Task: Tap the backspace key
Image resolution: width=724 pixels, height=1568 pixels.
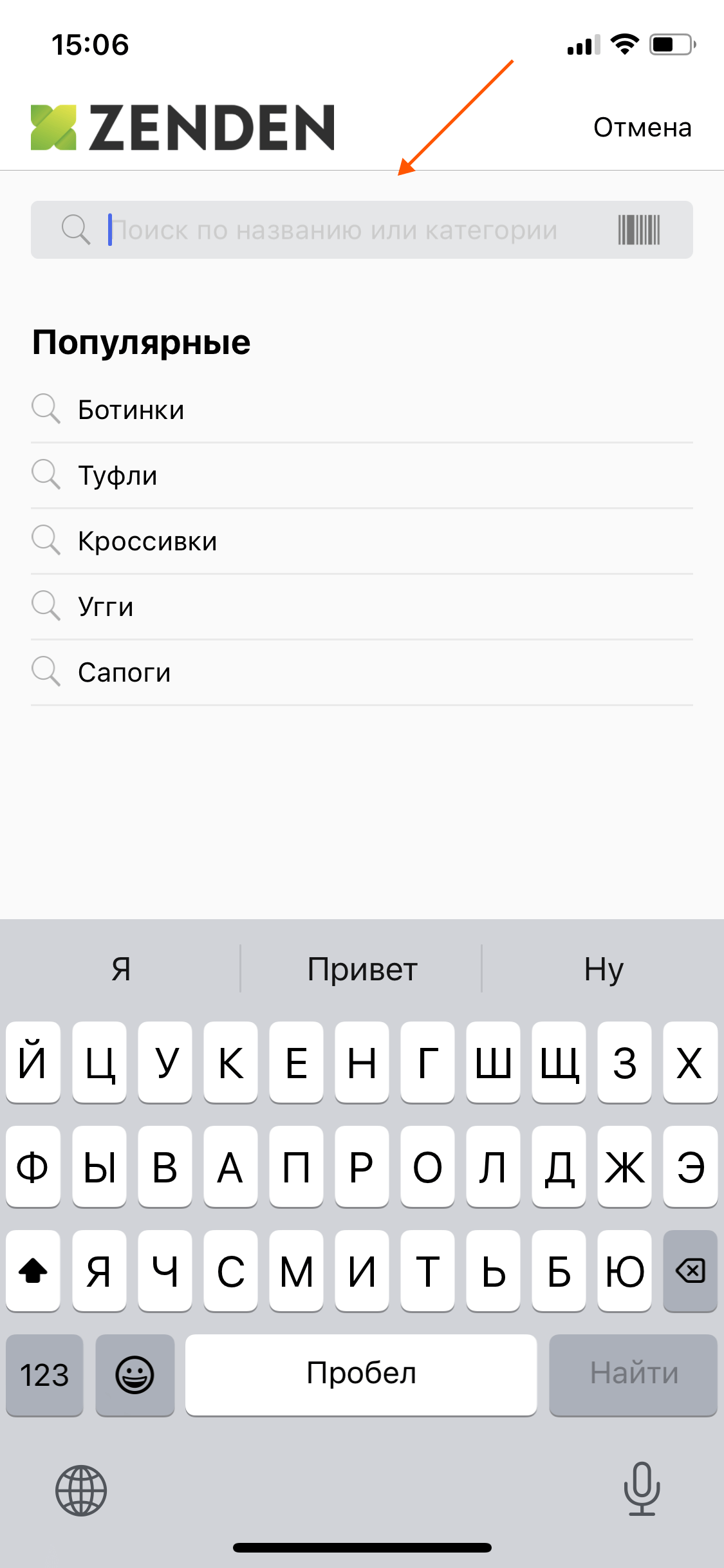Action: 690,1271
